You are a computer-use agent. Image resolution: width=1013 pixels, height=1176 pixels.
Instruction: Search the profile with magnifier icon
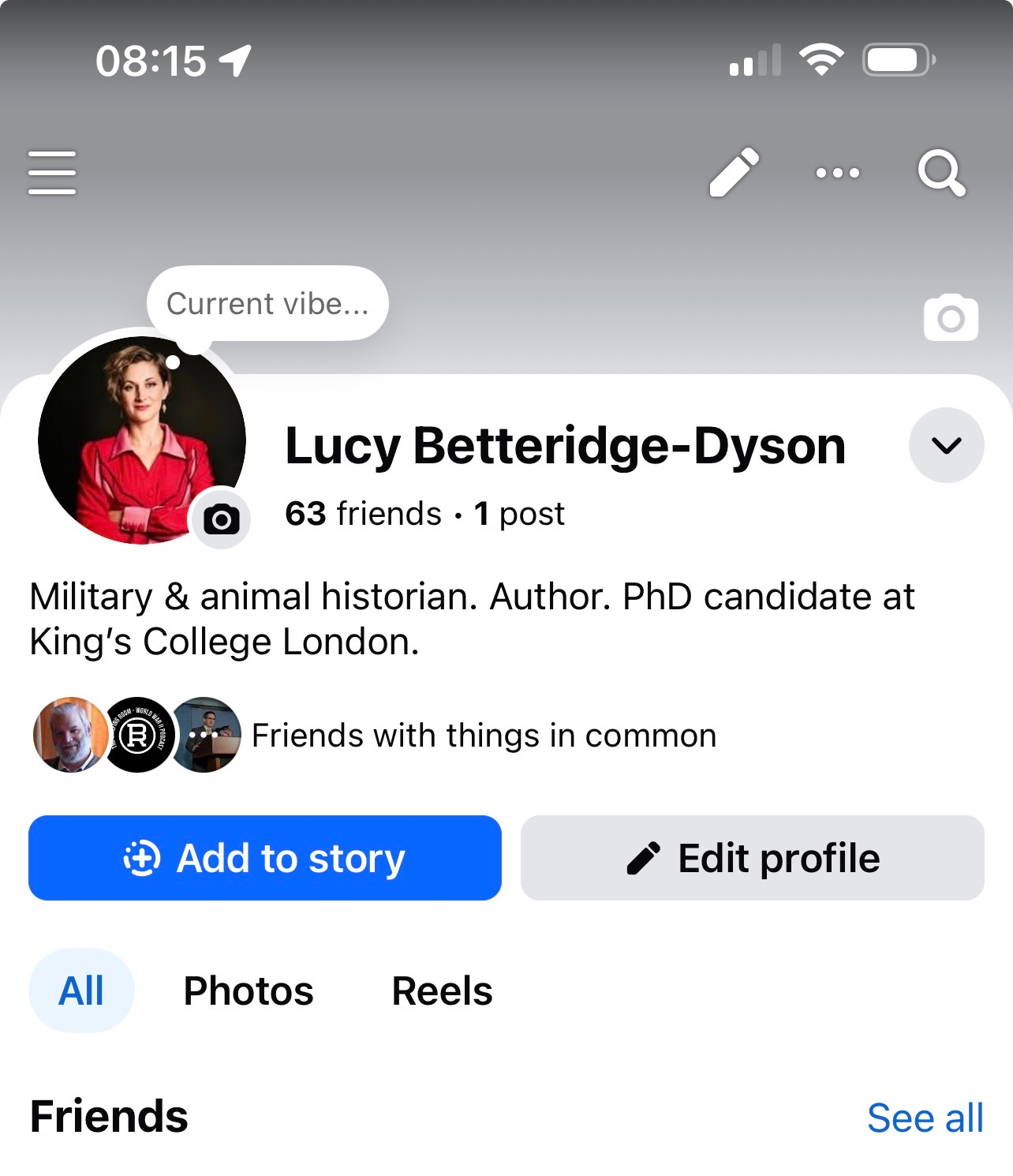pyautogui.click(x=941, y=172)
